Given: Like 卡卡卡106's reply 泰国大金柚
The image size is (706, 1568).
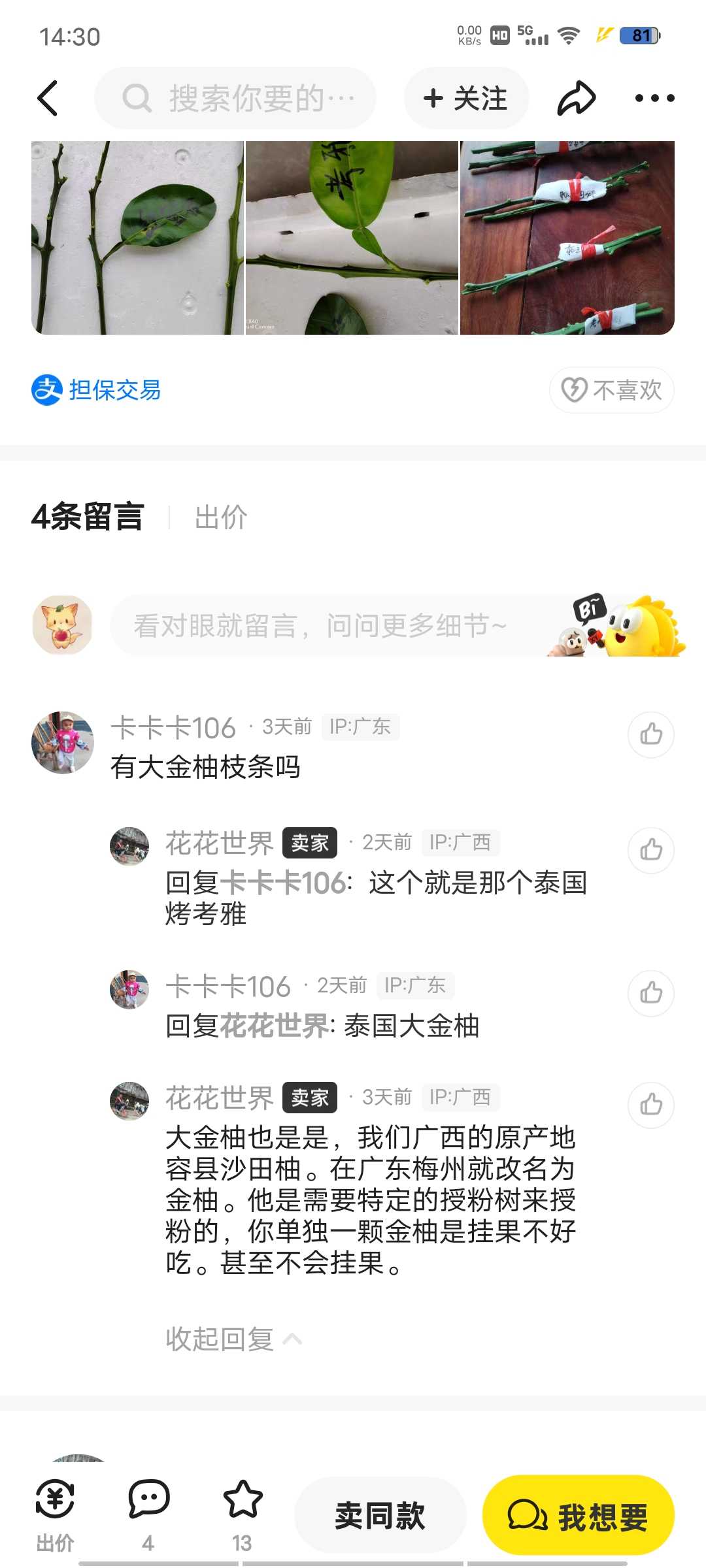Looking at the screenshot, I should point(651,993).
